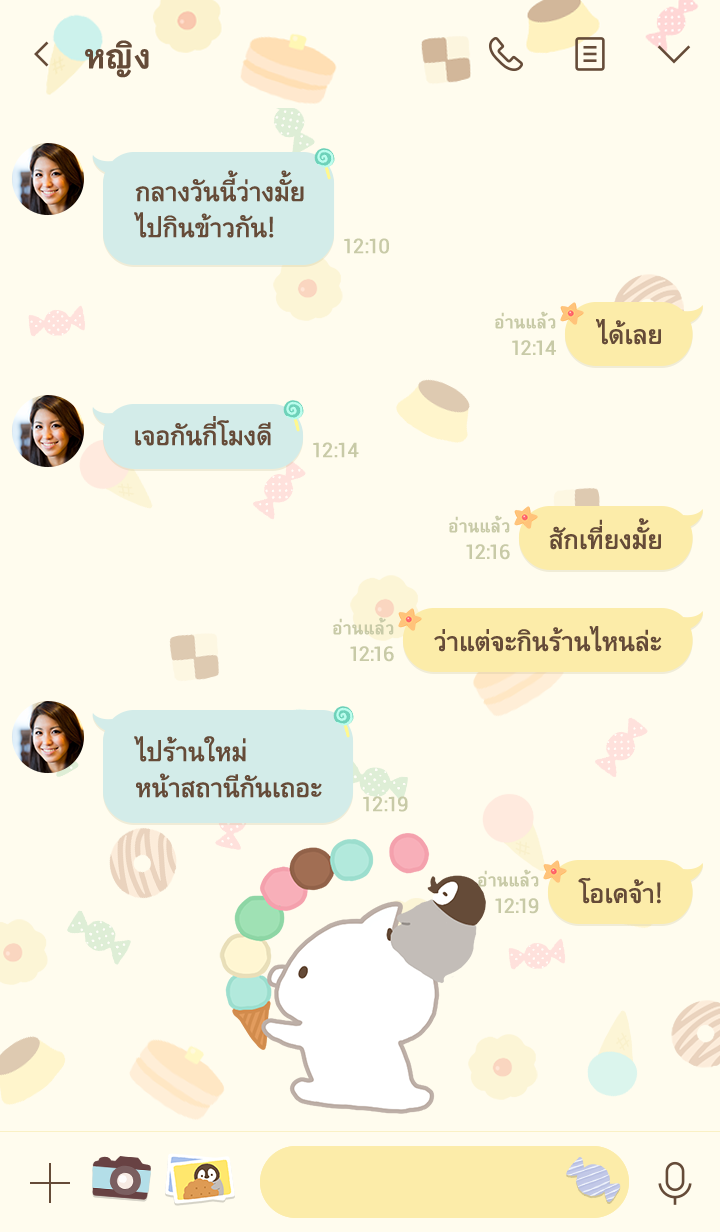Start a voice call with หญิง
720x1232 pixels.
505,55
